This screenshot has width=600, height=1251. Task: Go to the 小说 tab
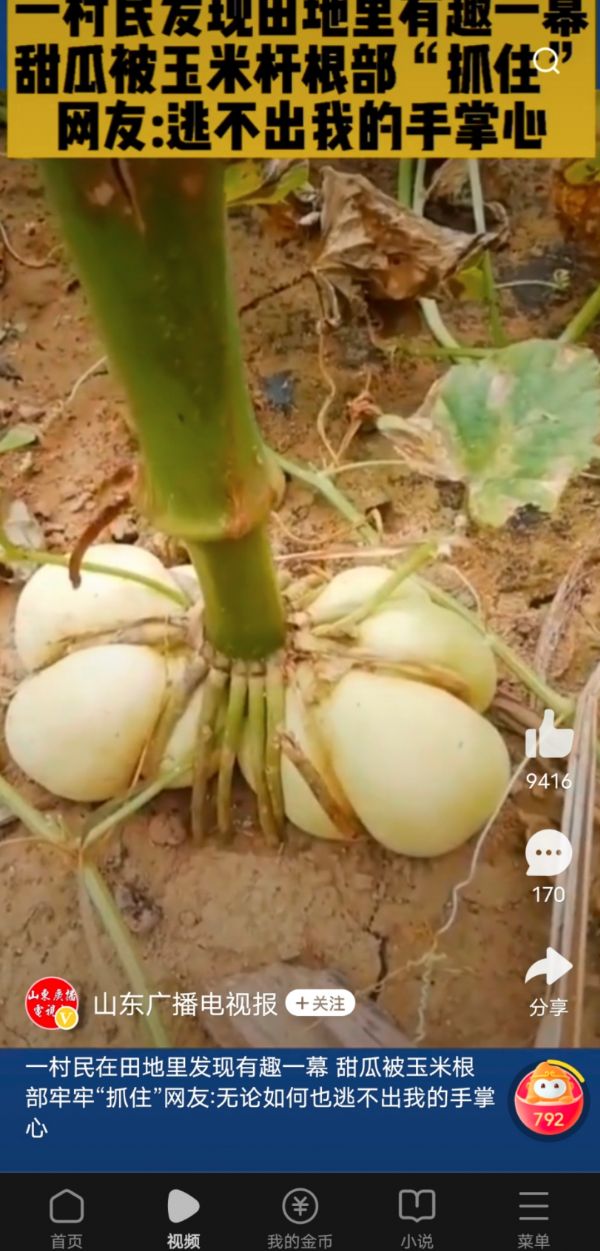click(x=417, y=1217)
